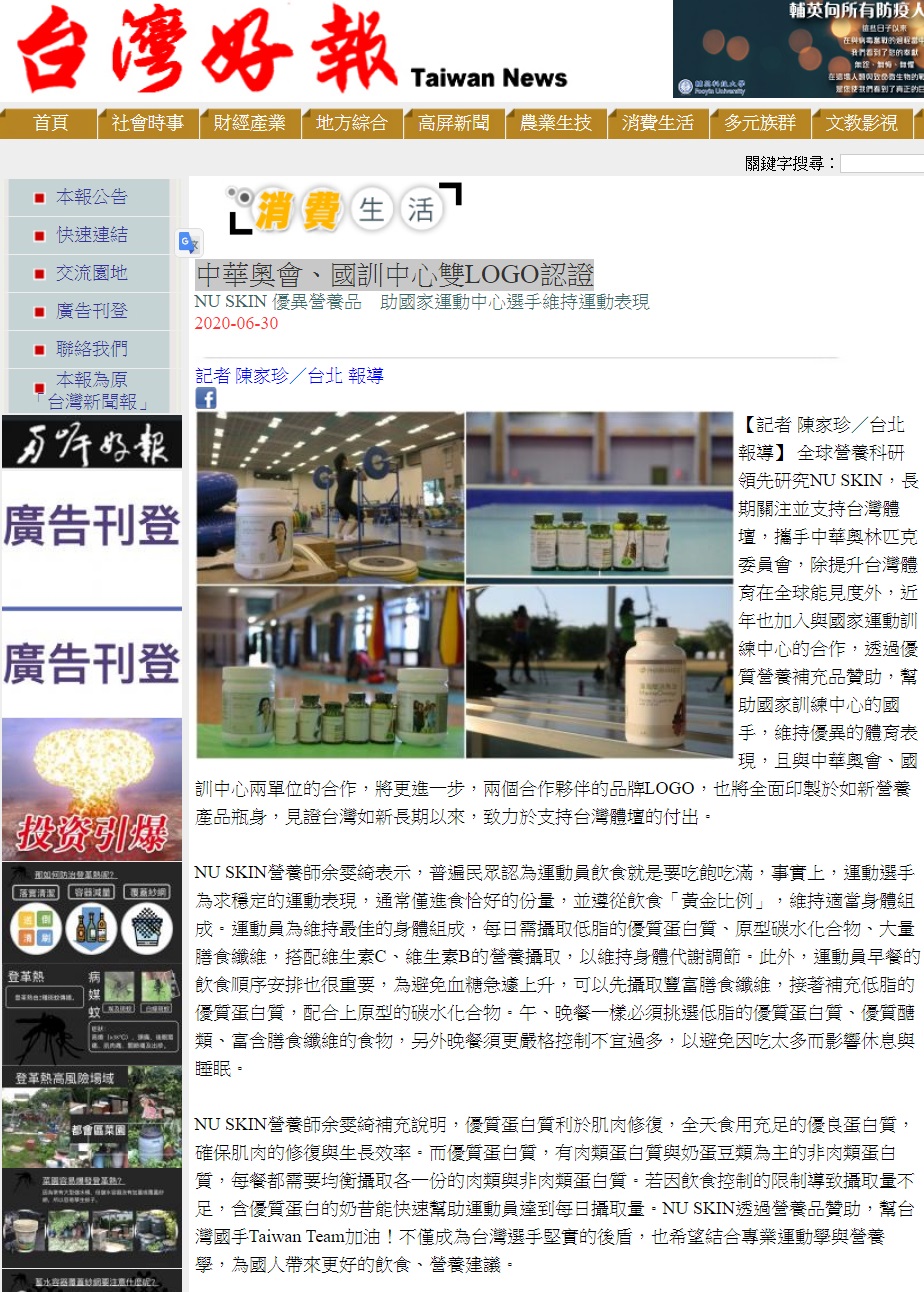Open 農業生技 section

coord(556,123)
